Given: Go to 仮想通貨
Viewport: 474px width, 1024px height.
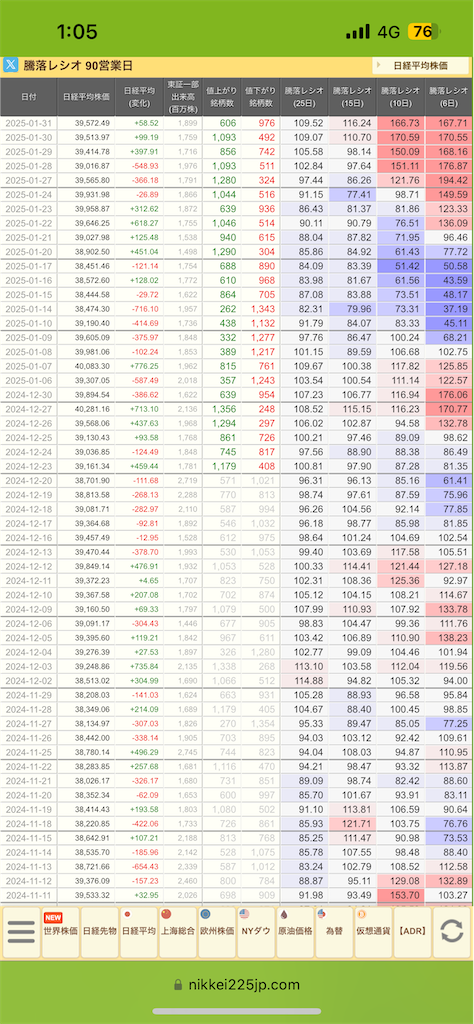Looking at the screenshot, I should [x=373, y=932].
